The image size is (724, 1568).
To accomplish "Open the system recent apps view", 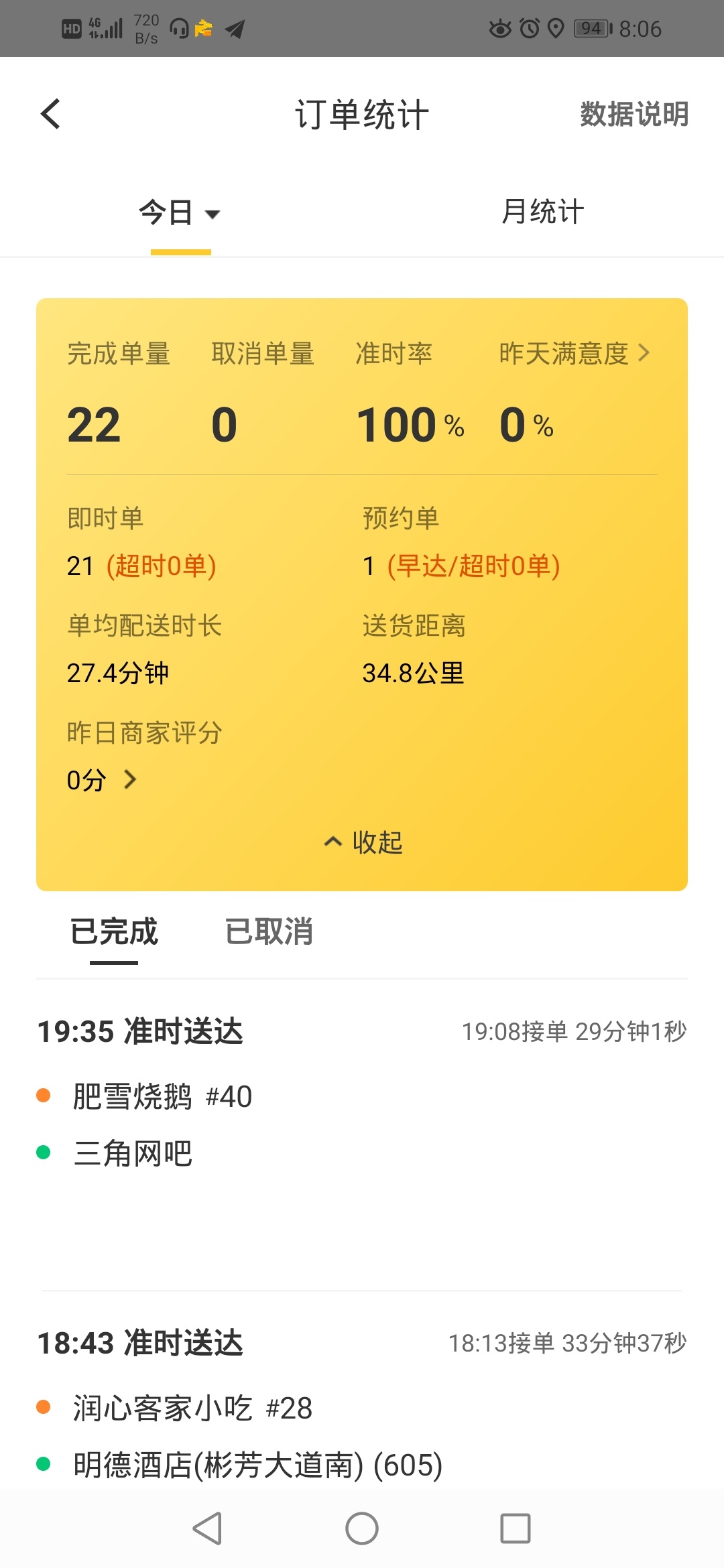I will [516, 1529].
